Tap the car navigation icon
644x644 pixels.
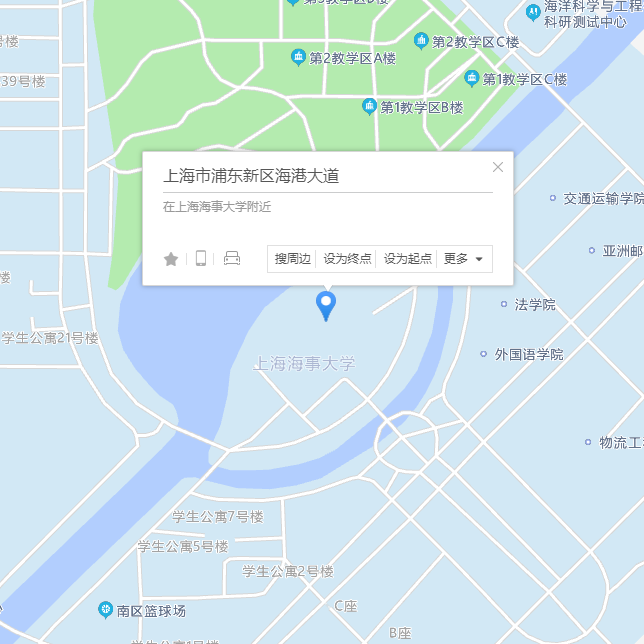[232, 259]
